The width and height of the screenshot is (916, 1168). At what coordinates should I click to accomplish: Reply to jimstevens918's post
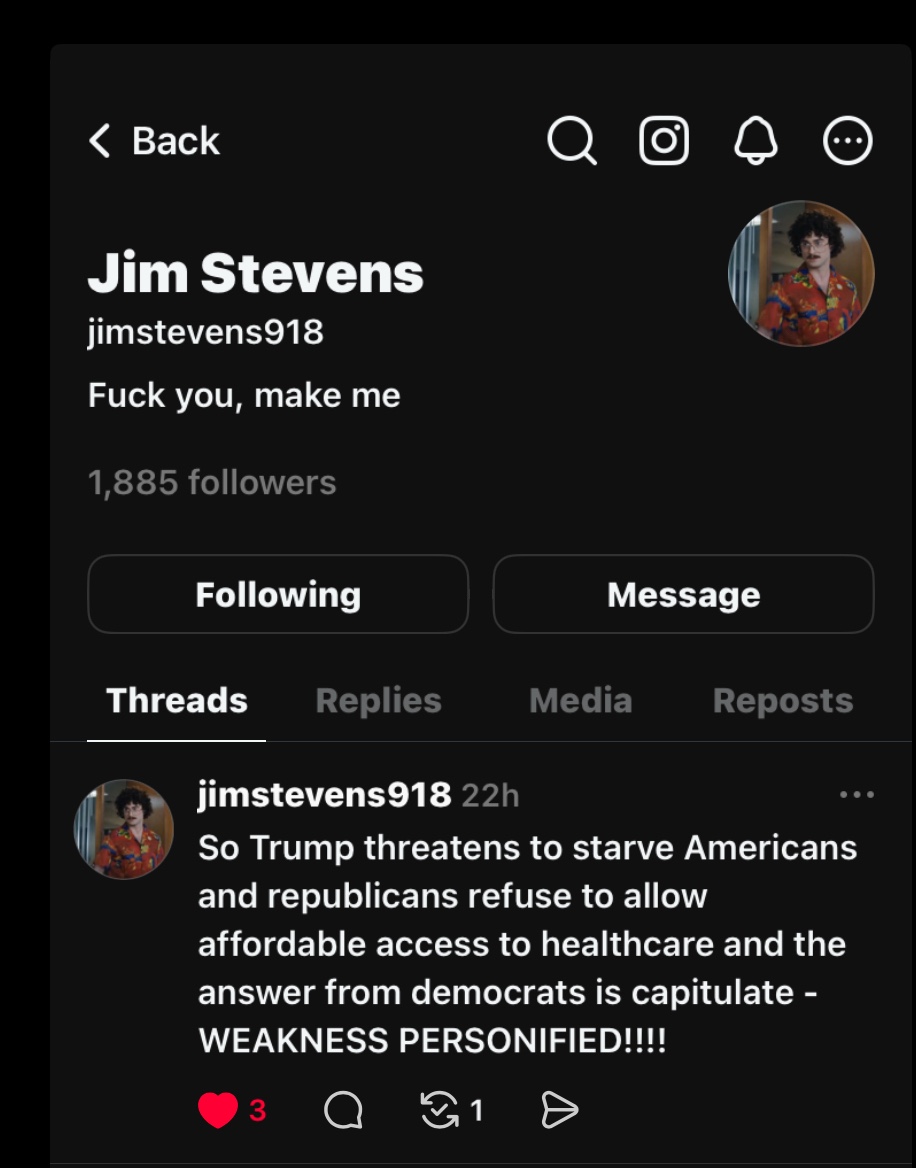click(x=343, y=1110)
